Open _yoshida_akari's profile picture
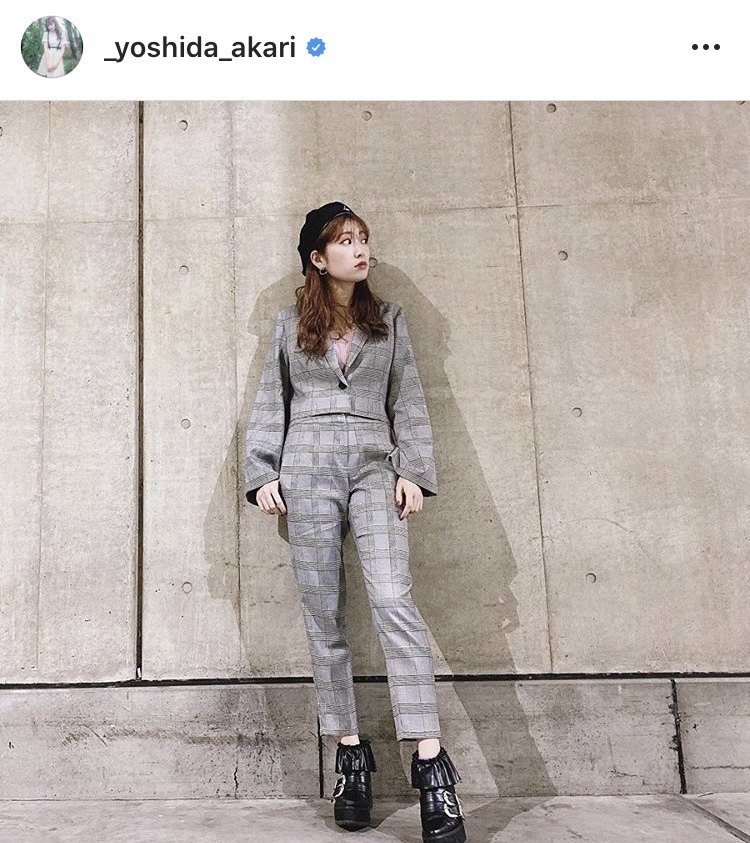The height and width of the screenshot is (843, 750). click(x=52, y=47)
